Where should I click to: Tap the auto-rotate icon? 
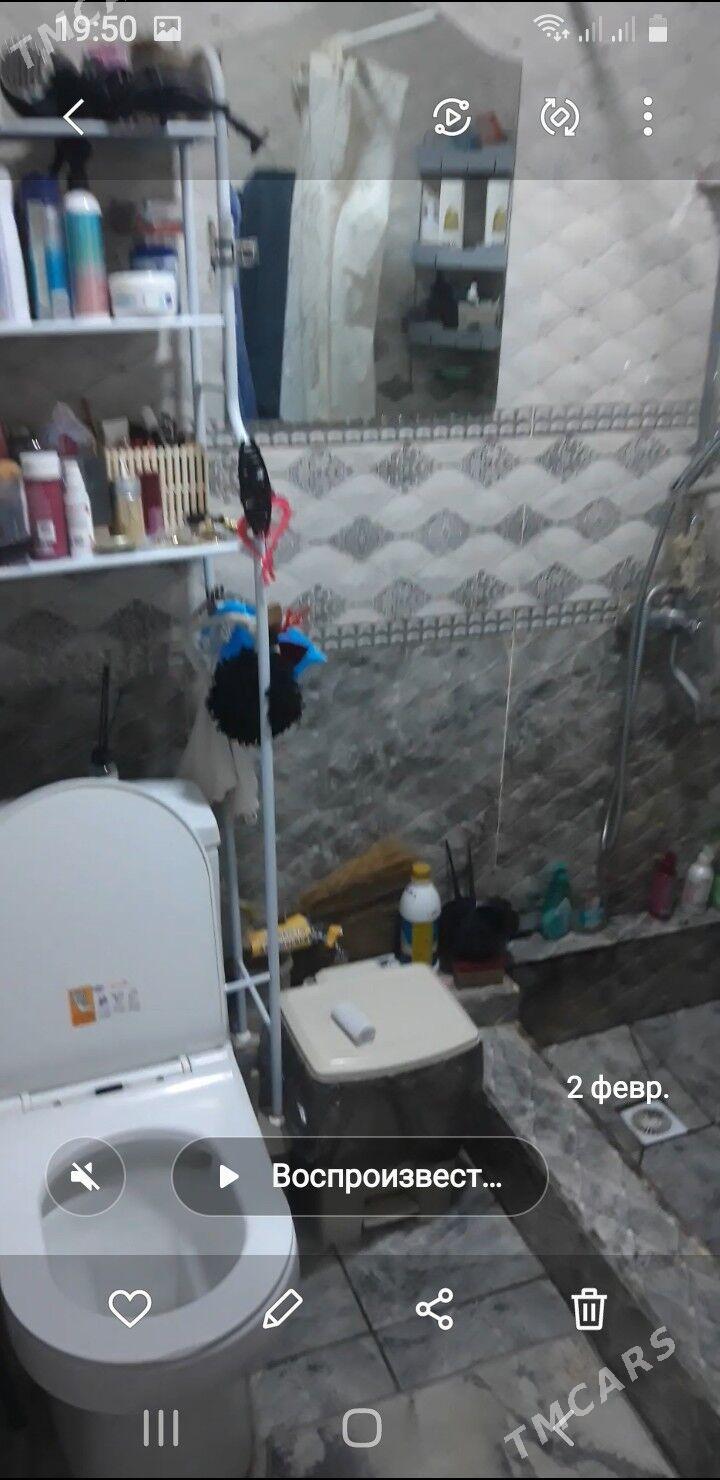coord(560,118)
